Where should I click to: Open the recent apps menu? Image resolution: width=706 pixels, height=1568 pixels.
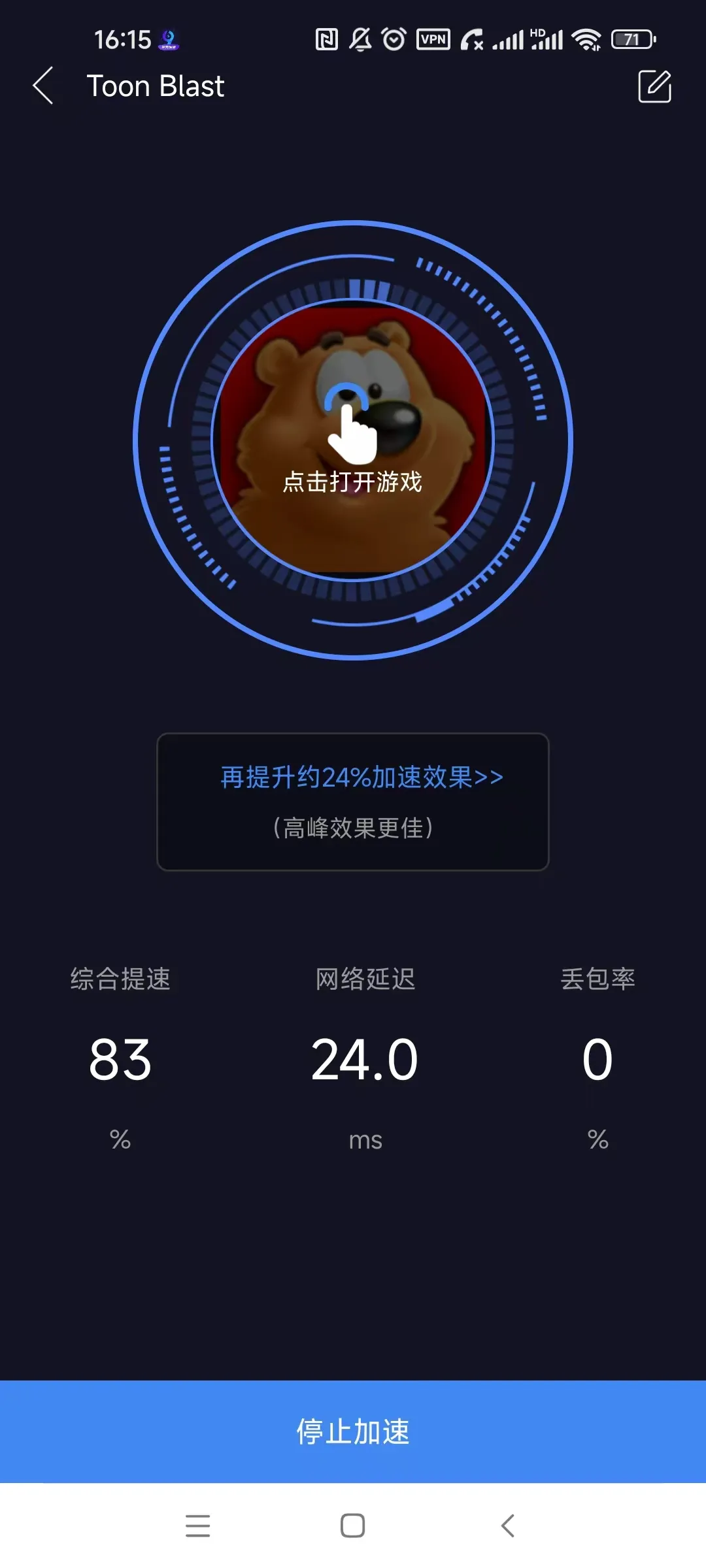tap(197, 1526)
